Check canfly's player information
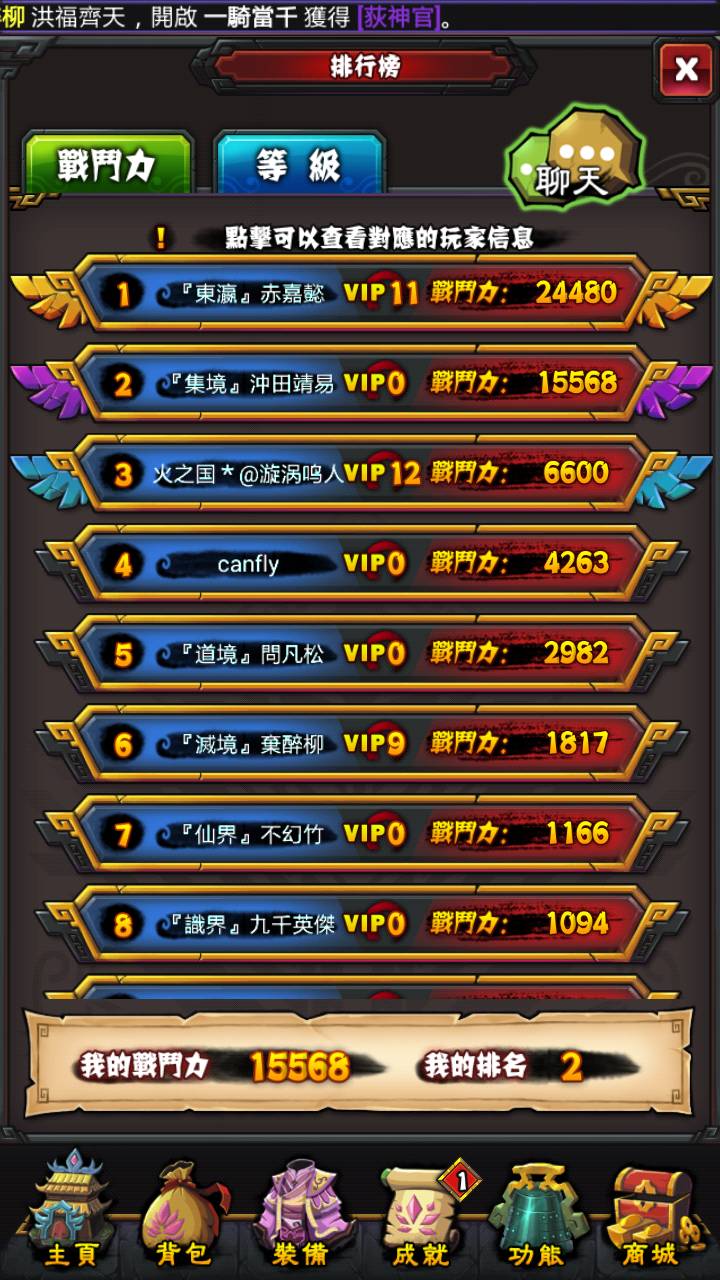The height and width of the screenshot is (1280, 720). click(360, 563)
